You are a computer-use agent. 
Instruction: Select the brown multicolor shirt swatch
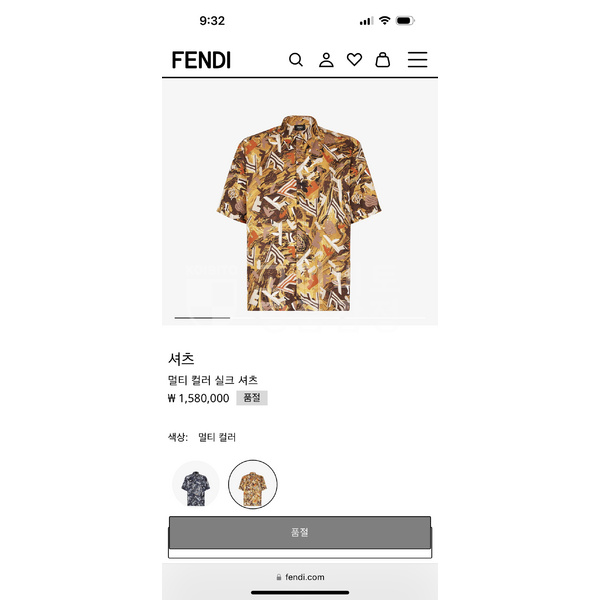[x=252, y=485]
